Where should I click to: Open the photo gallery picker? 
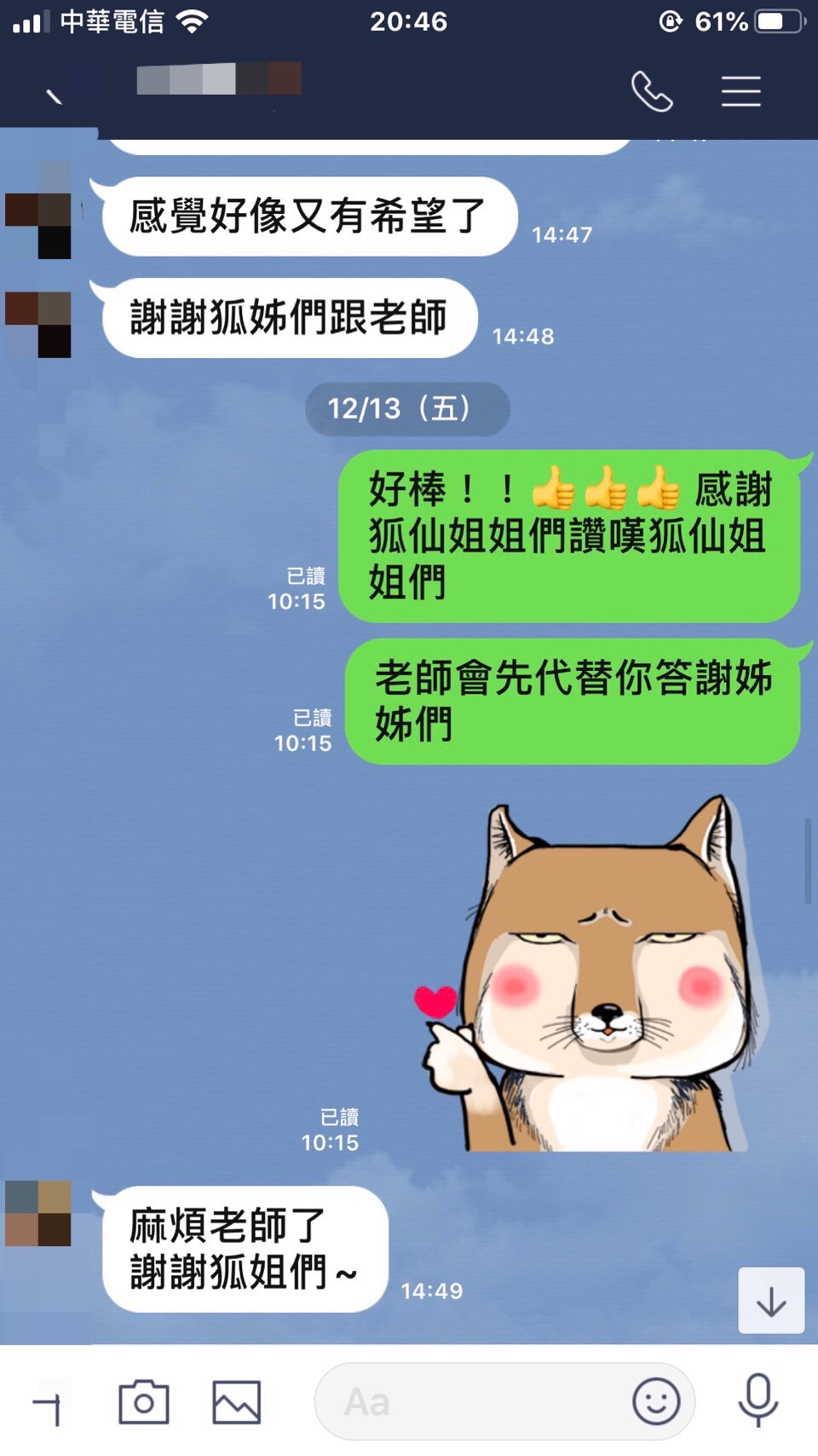pos(236,1401)
